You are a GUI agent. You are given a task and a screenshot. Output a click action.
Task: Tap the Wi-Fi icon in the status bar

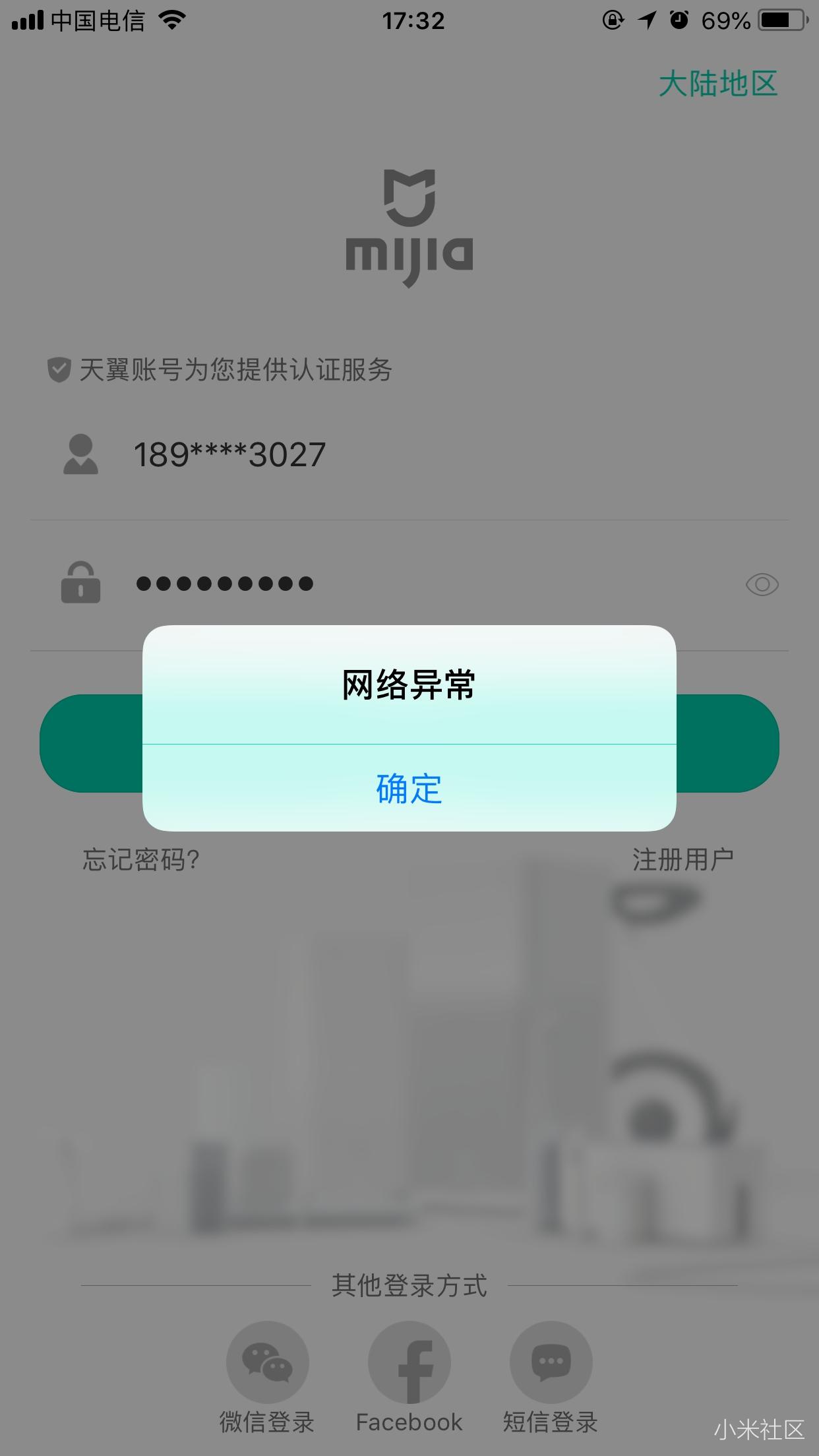[171, 20]
